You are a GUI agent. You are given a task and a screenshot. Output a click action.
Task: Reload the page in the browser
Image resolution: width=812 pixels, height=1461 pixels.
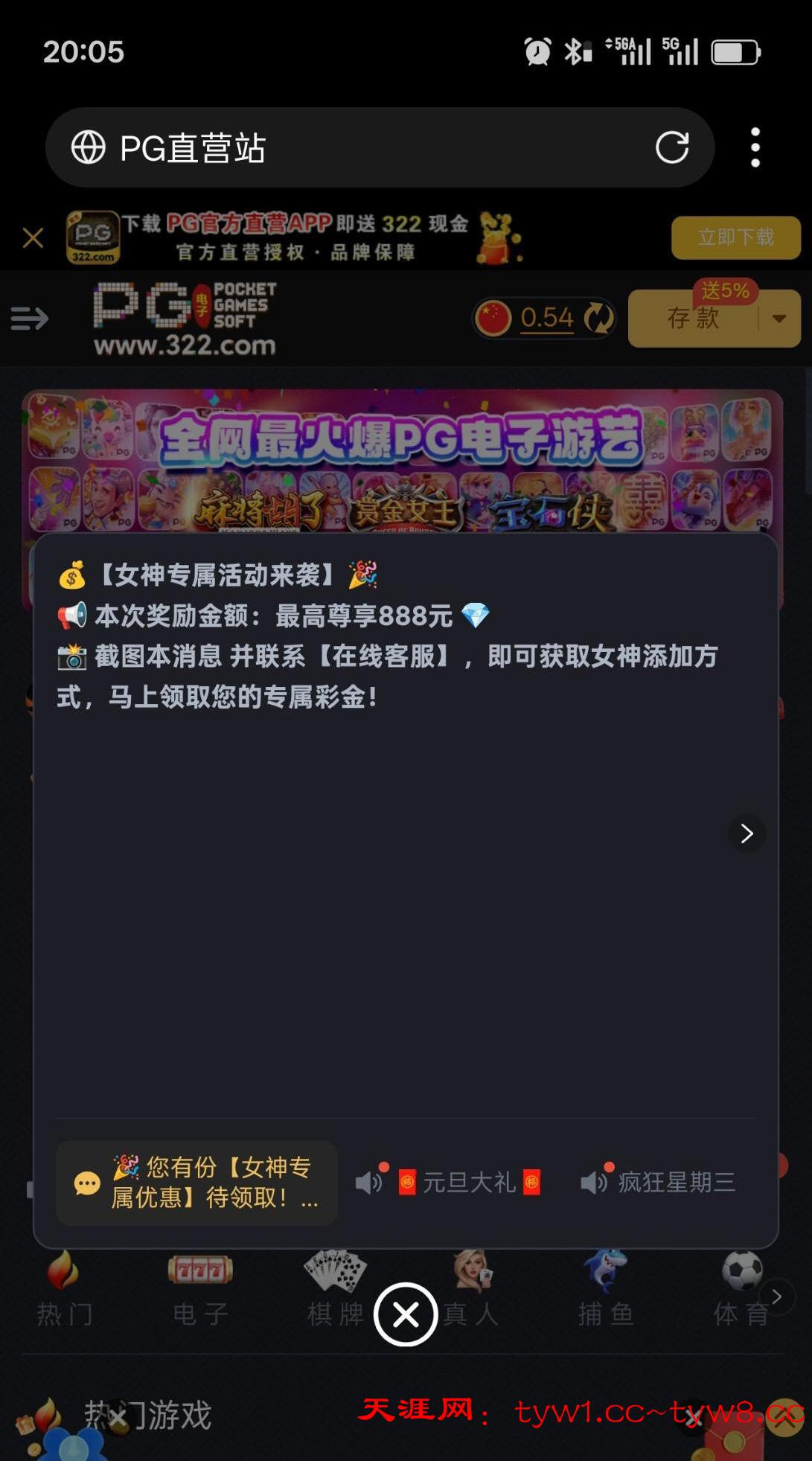tap(671, 147)
